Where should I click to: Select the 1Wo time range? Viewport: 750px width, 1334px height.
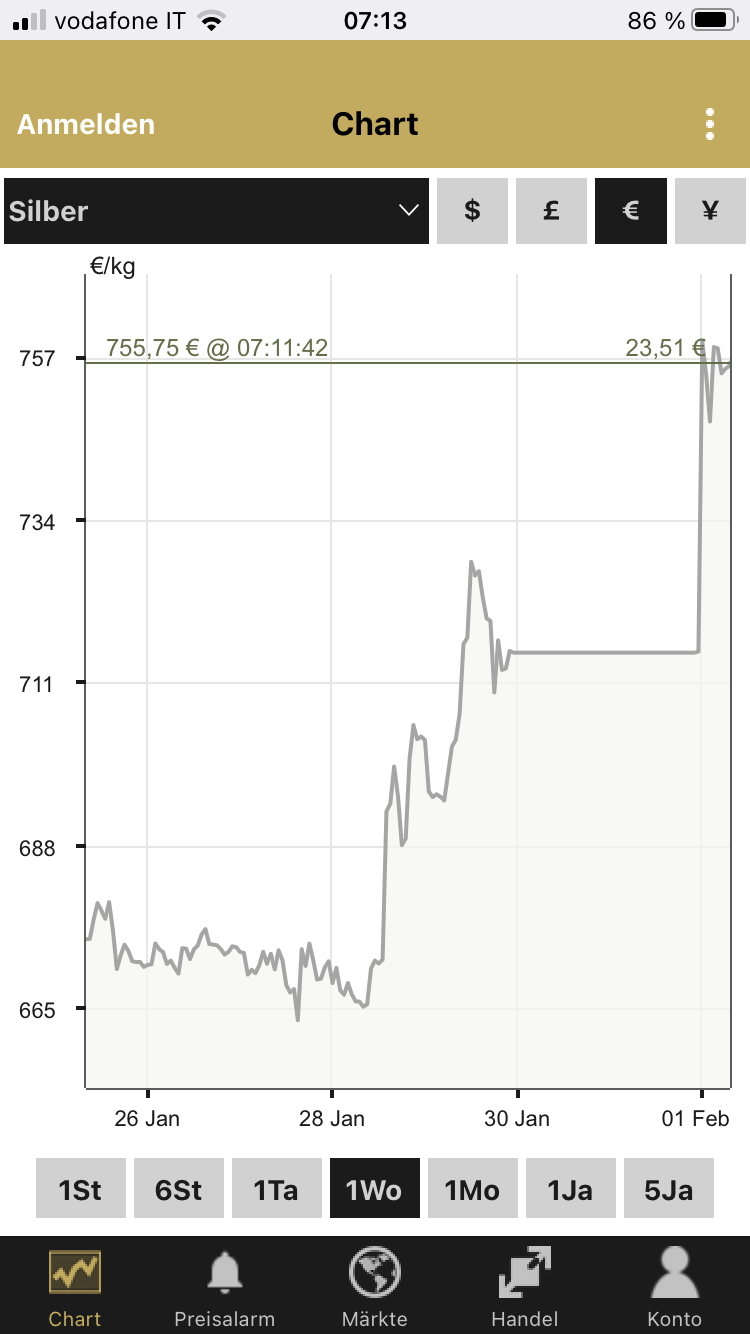(374, 1189)
